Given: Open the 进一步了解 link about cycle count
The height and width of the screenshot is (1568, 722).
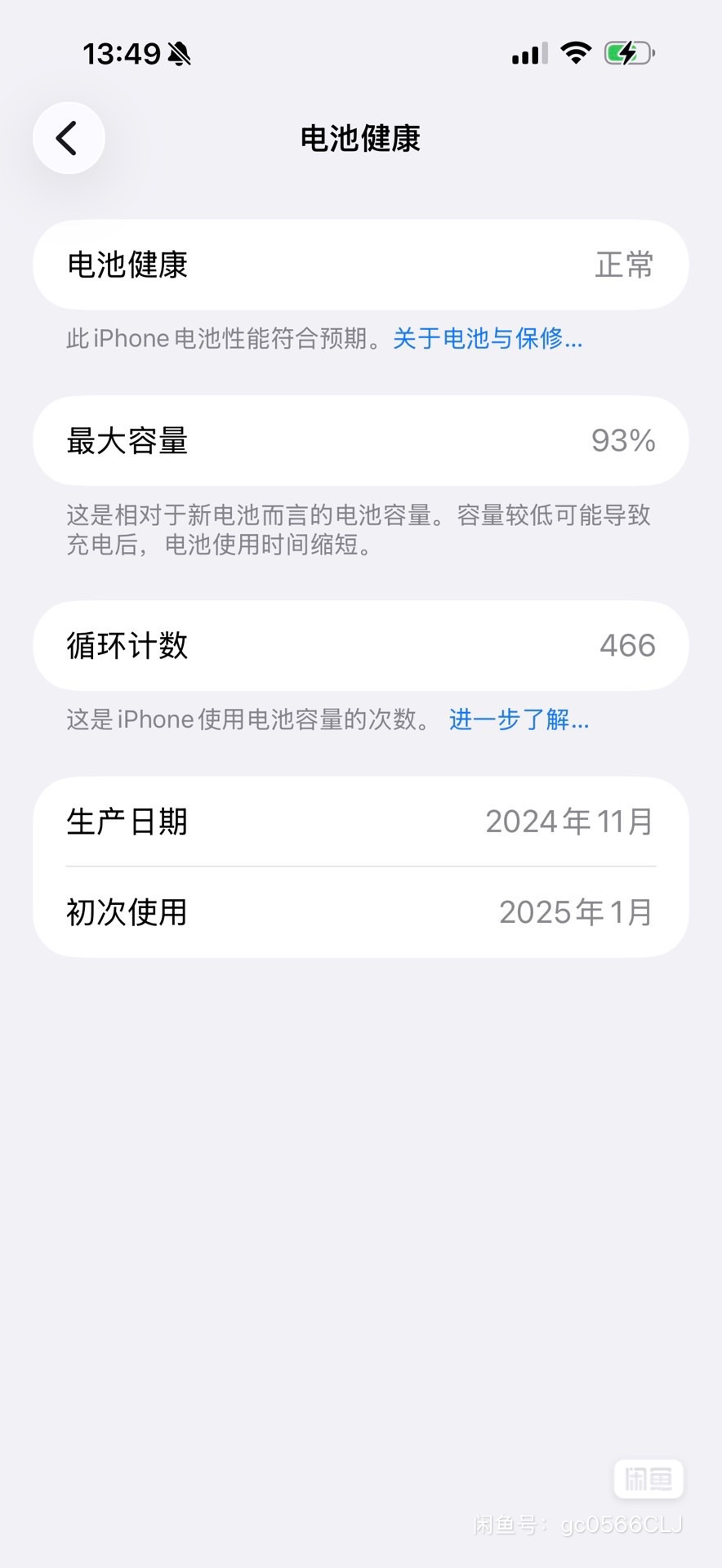Looking at the screenshot, I should point(519,719).
